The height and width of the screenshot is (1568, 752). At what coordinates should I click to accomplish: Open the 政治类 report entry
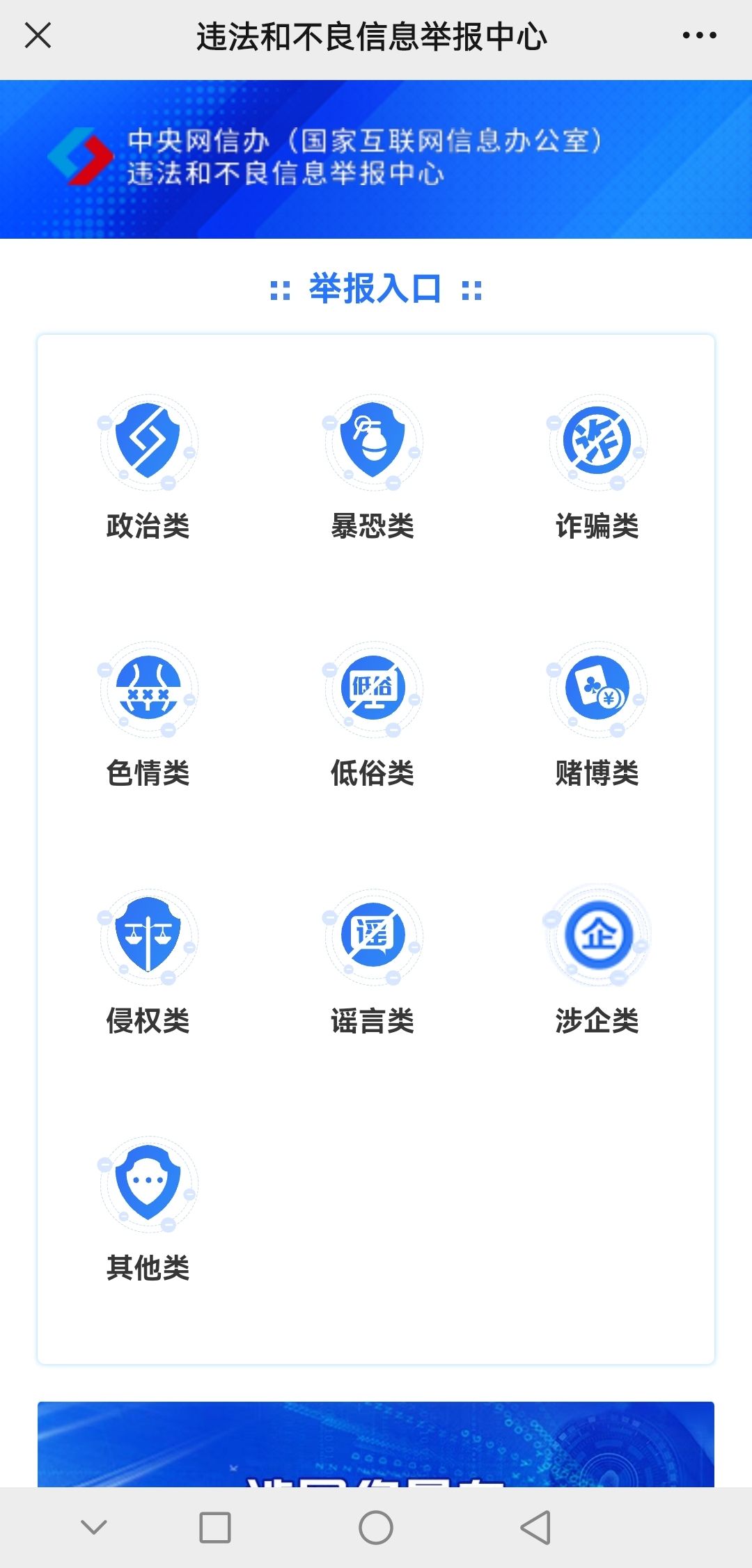pos(148,468)
